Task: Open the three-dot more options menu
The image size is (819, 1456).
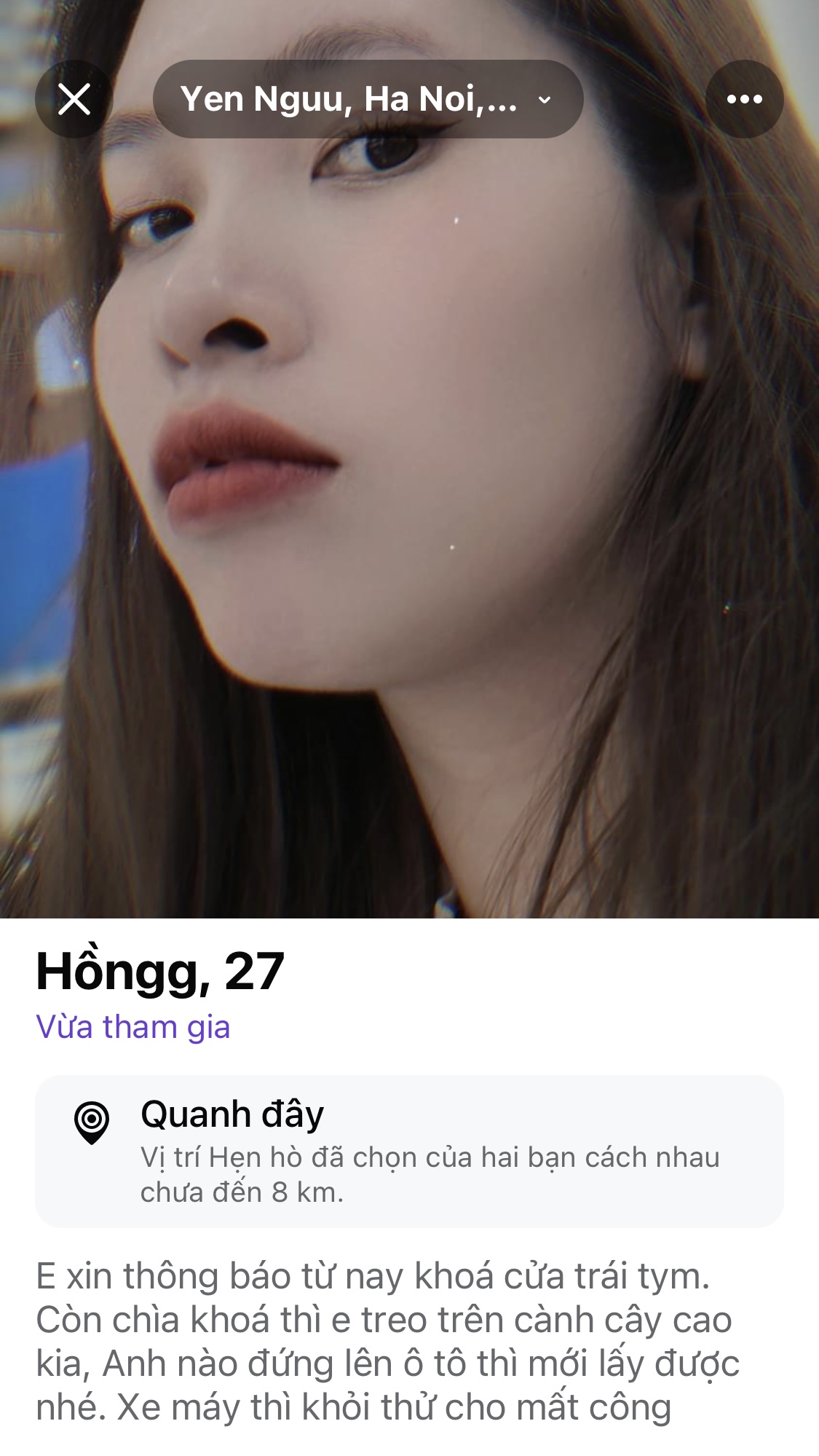Action: coord(744,99)
